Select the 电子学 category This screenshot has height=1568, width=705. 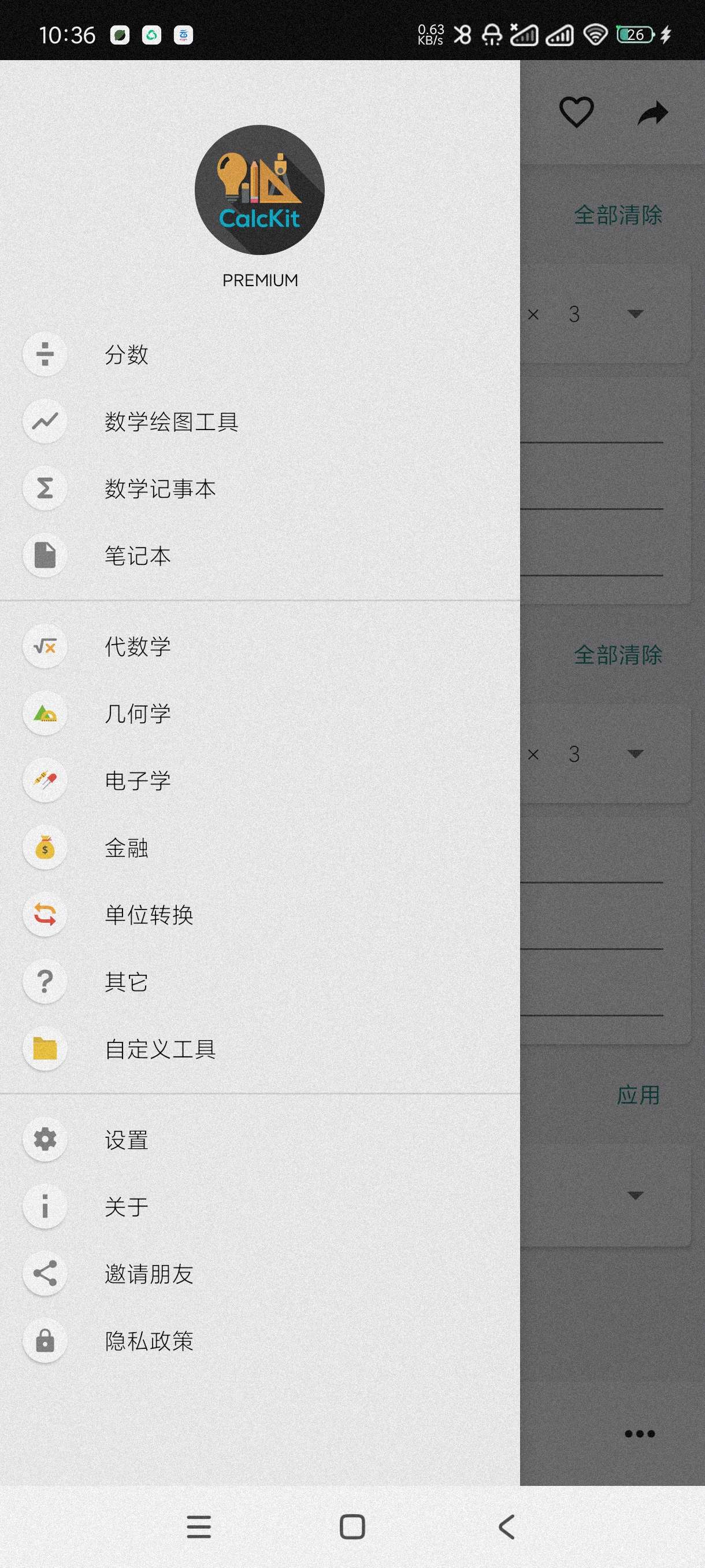click(138, 780)
